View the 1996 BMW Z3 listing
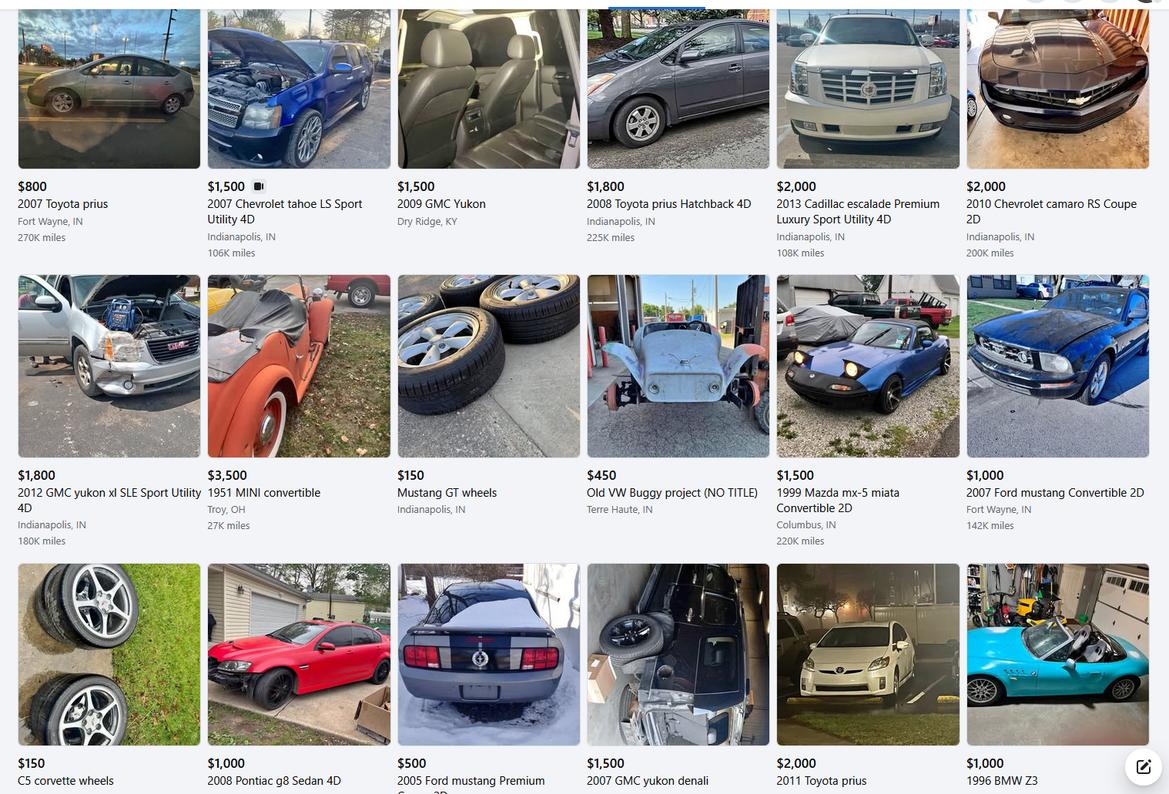The width and height of the screenshot is (1169, 794). click(1057, 654)
